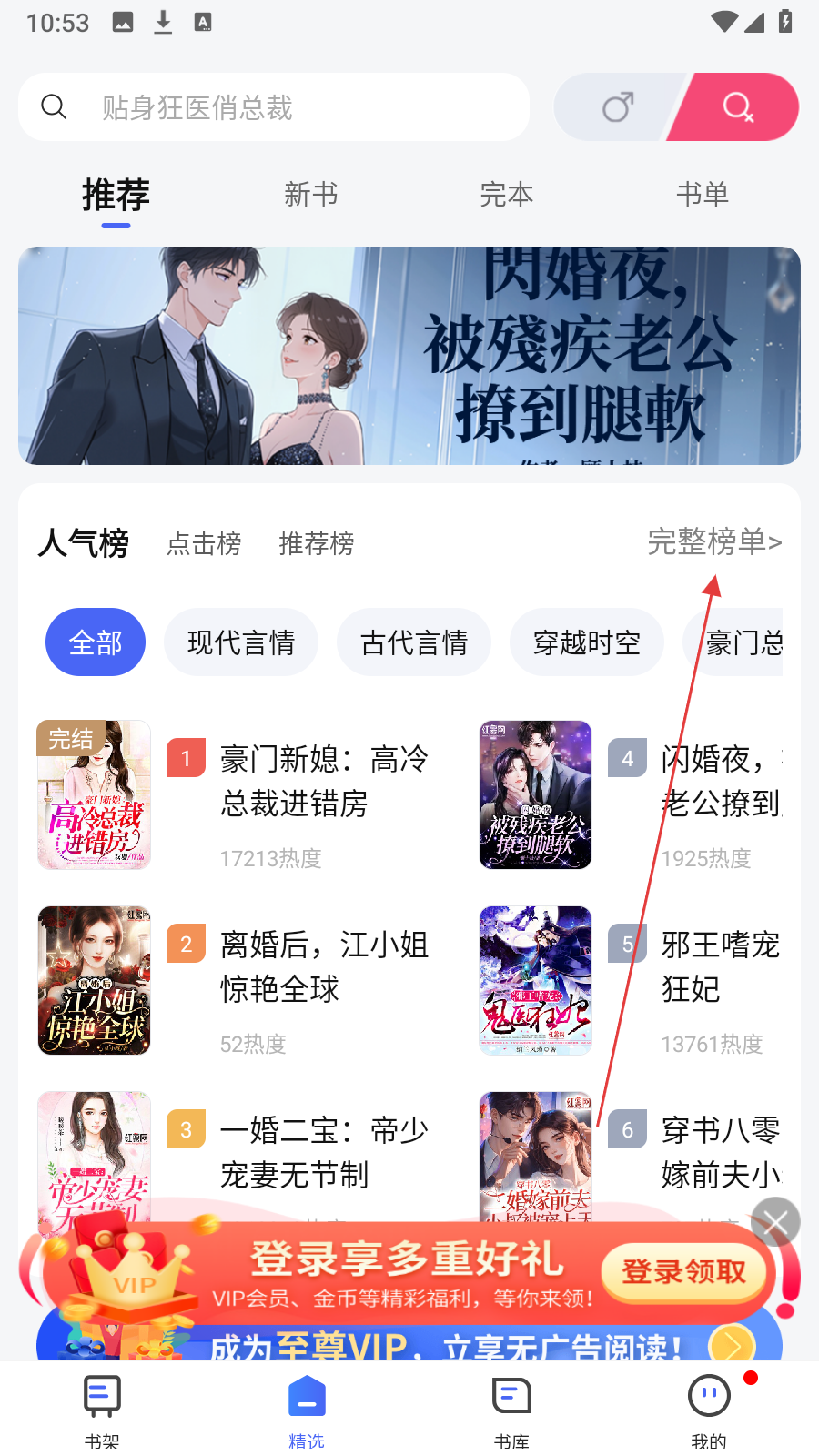Switch to the male channel icon
Image resolution: width=819 pixels, height=1456 pixels.
click(618, 107)
